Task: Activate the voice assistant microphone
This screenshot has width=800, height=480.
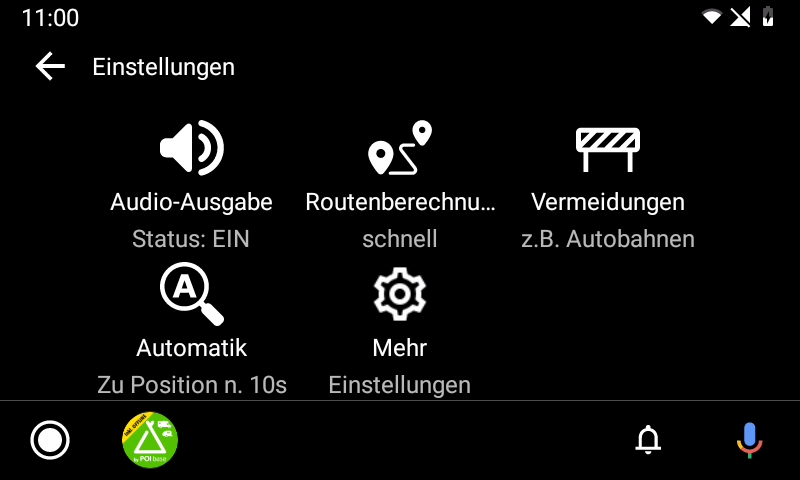Action: click(x=749, y=440)
